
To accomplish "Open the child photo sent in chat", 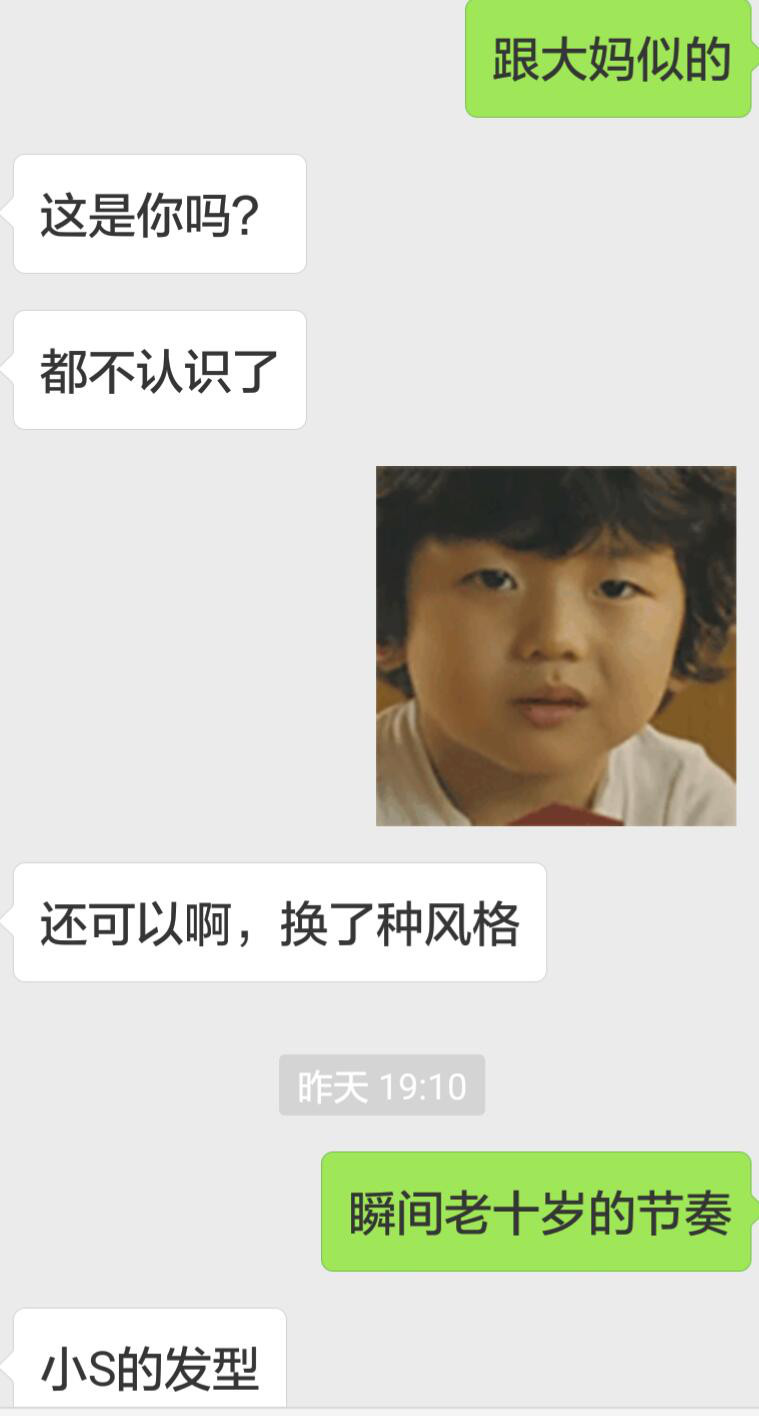I will pos(556,646).
